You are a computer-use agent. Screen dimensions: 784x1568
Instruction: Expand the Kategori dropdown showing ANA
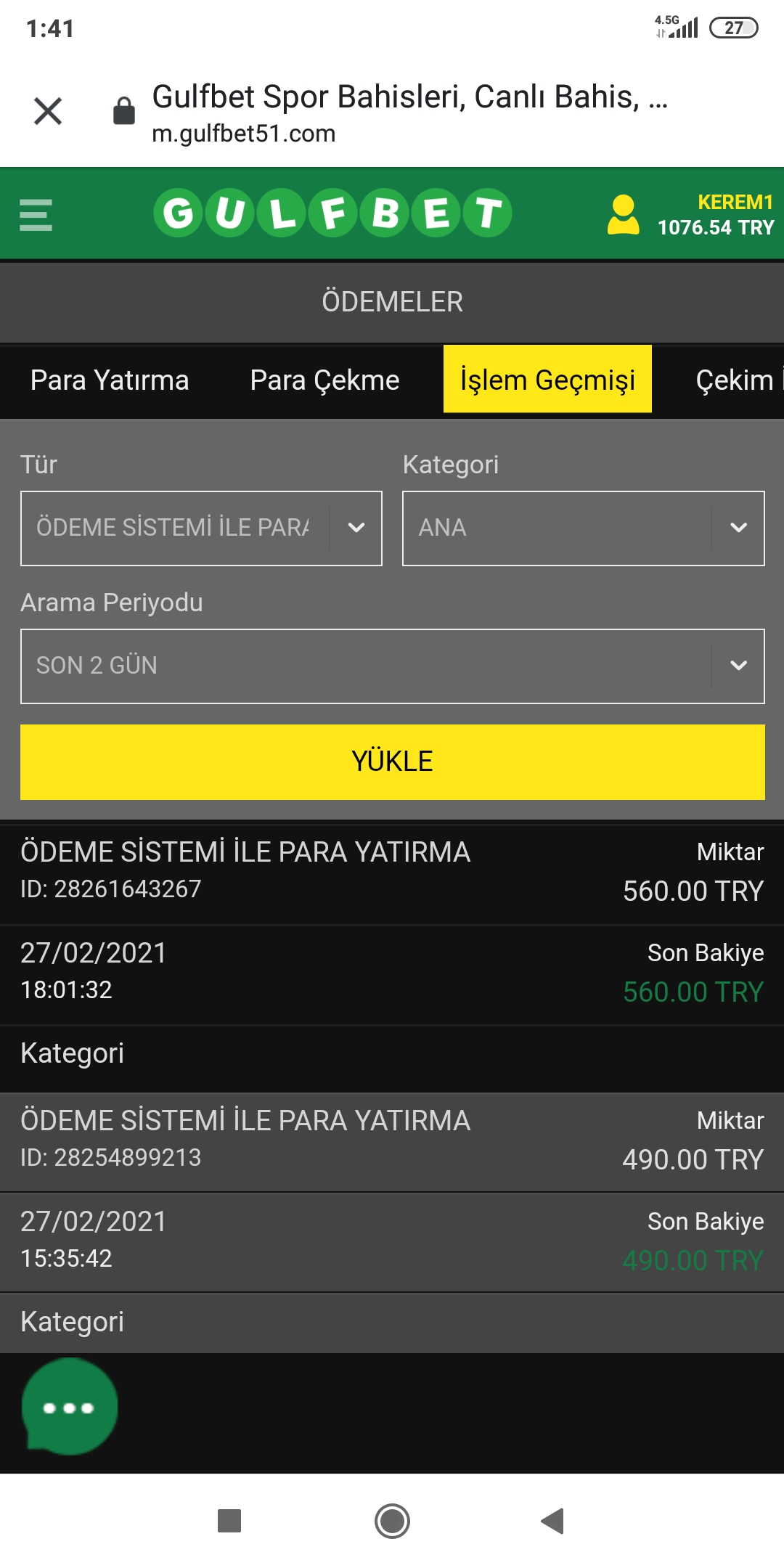584,528
